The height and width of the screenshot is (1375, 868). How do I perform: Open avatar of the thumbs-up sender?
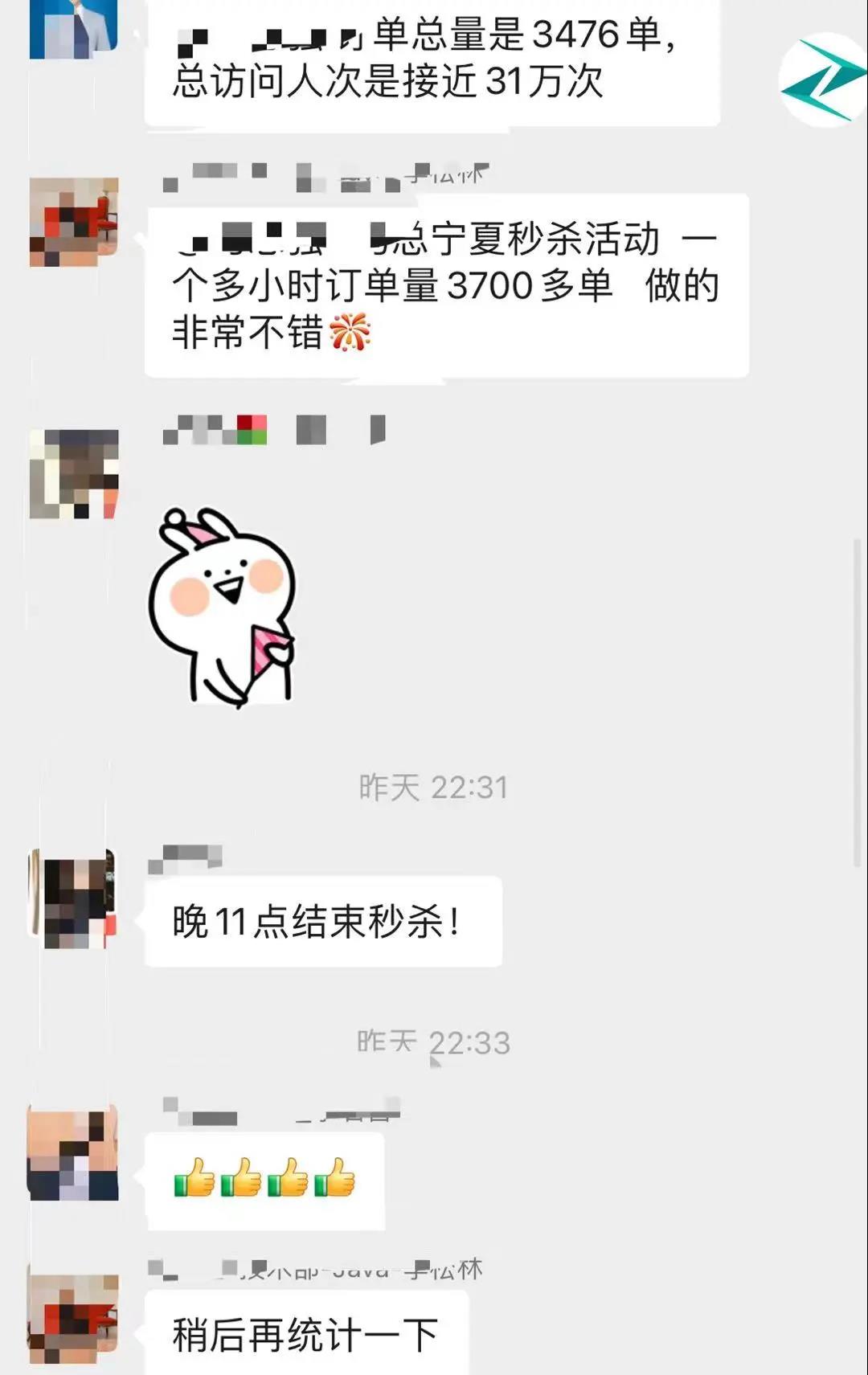click(74, 1152)
